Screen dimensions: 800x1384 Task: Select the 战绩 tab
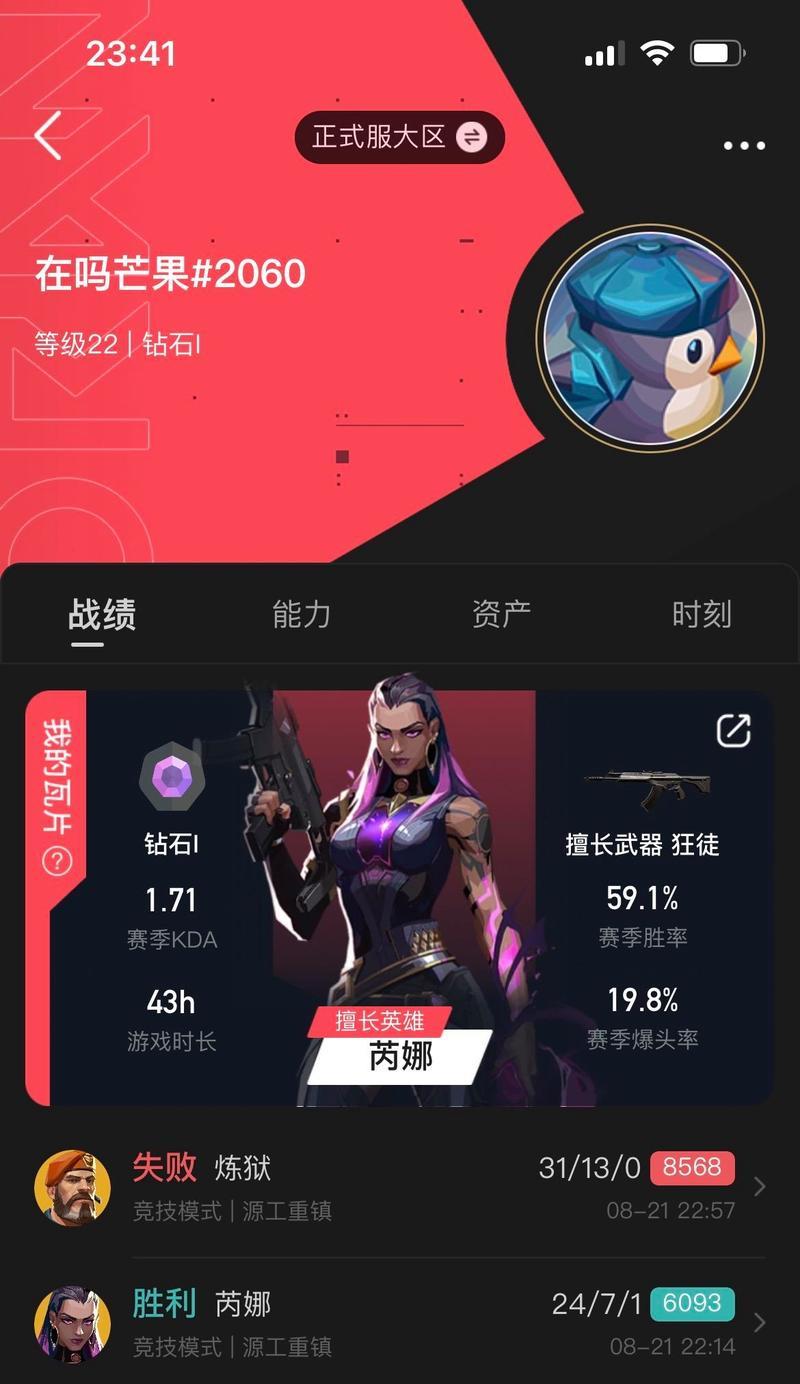(x=101, y=614)
